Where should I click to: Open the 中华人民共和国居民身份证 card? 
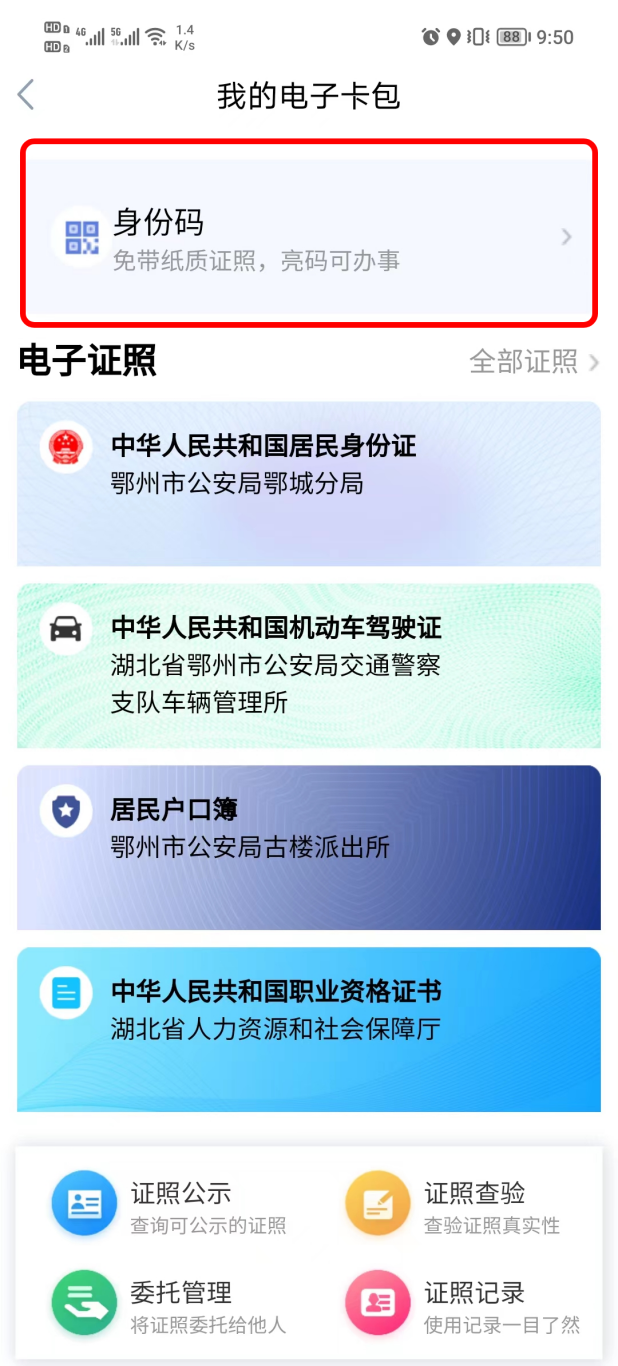tap(309, 484)
